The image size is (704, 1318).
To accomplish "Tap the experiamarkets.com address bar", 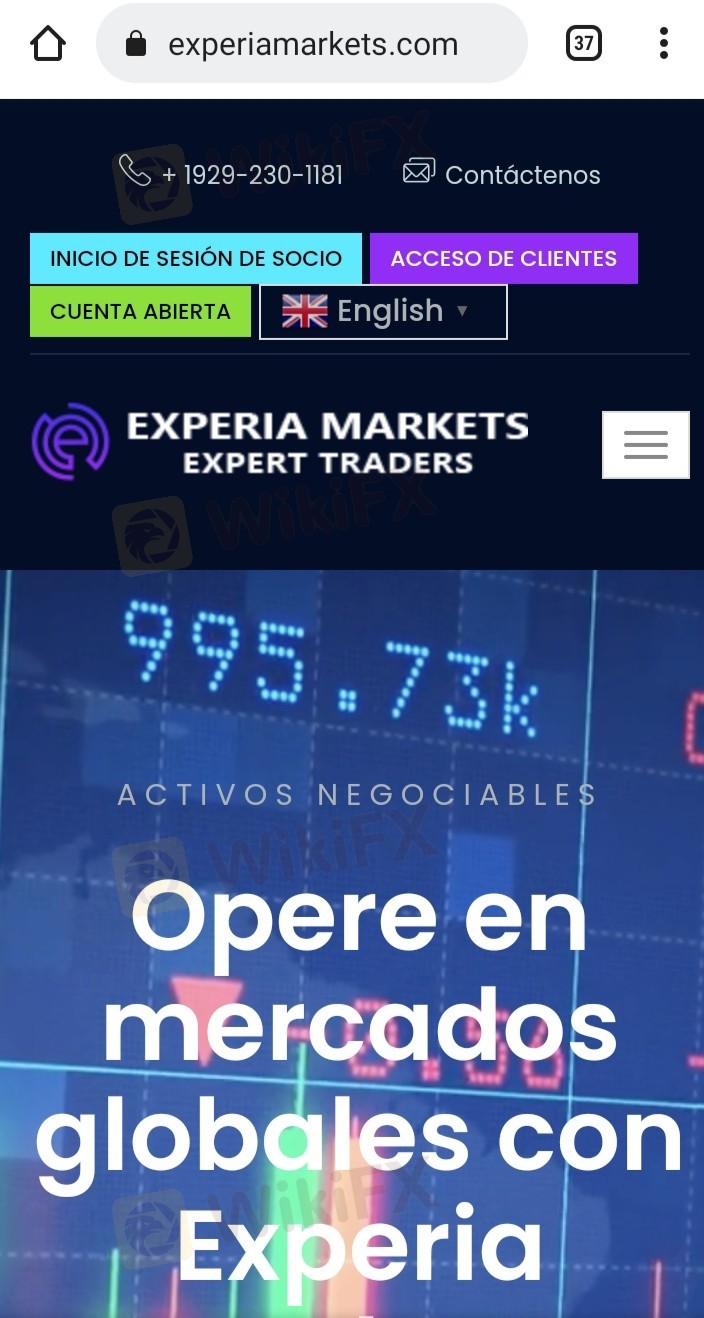I will click(312, 44).
